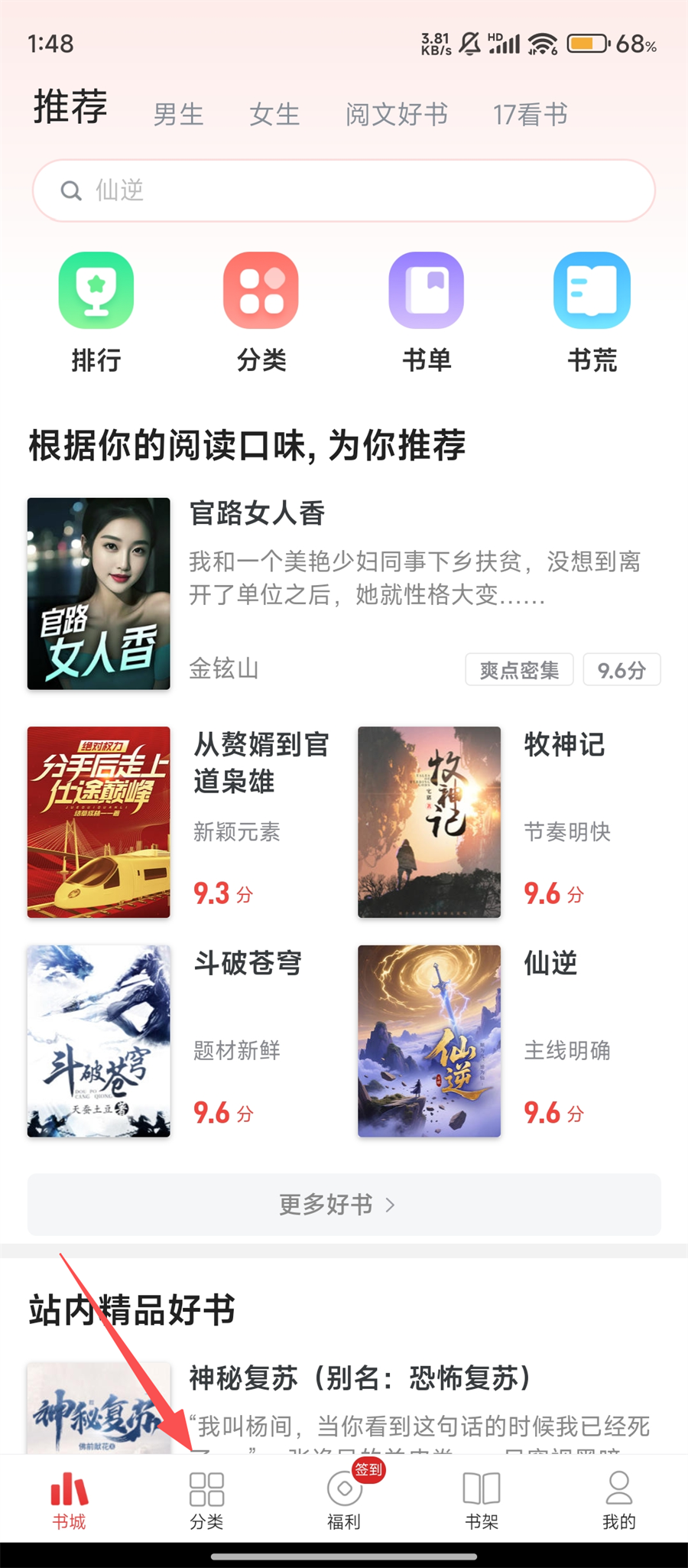
Task: Open the book 神秘复苏
Action: pyautogui.click(x=359, y=1378)
